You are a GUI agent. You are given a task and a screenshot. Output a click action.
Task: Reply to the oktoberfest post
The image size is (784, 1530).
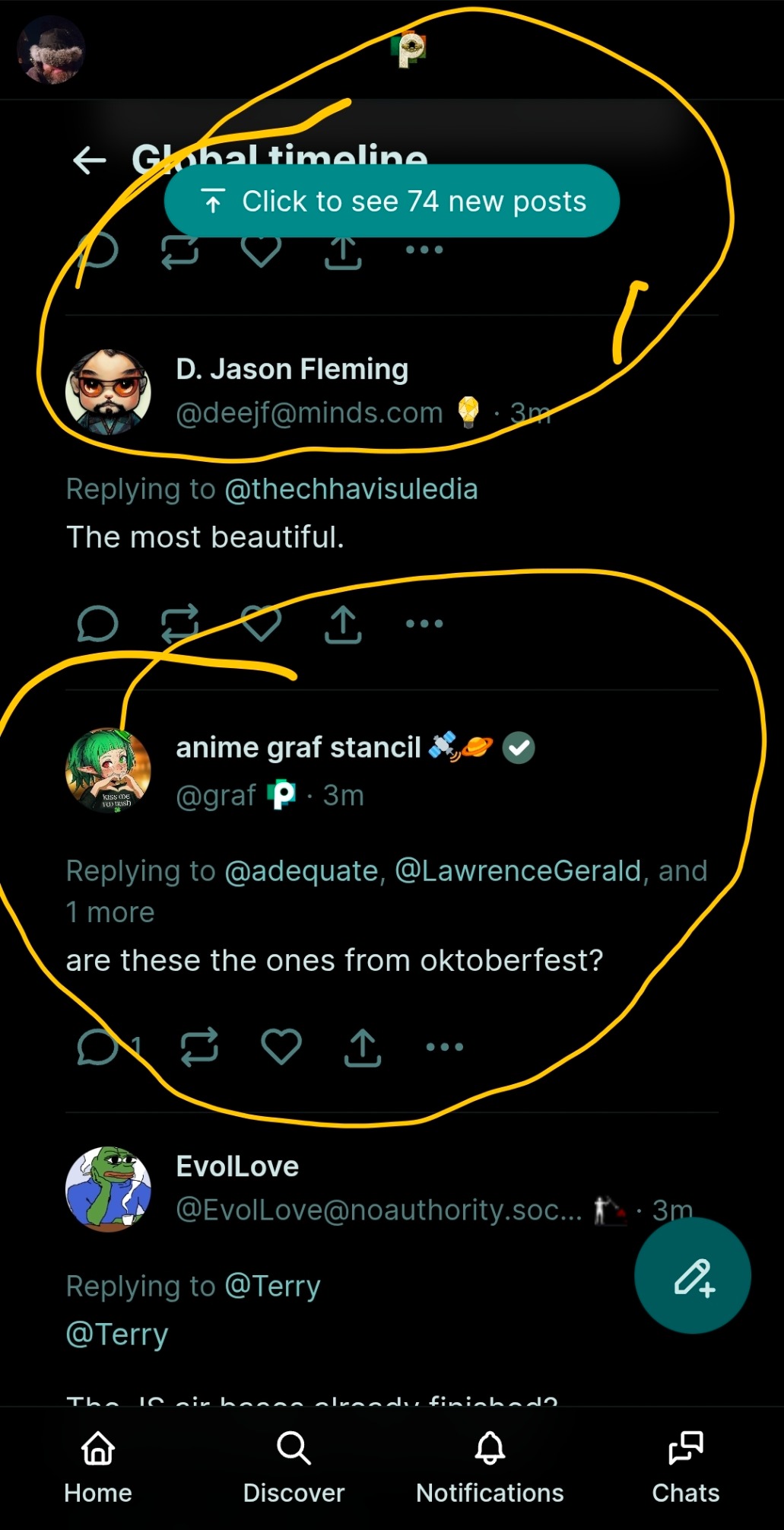click(x=98, y=1047)
